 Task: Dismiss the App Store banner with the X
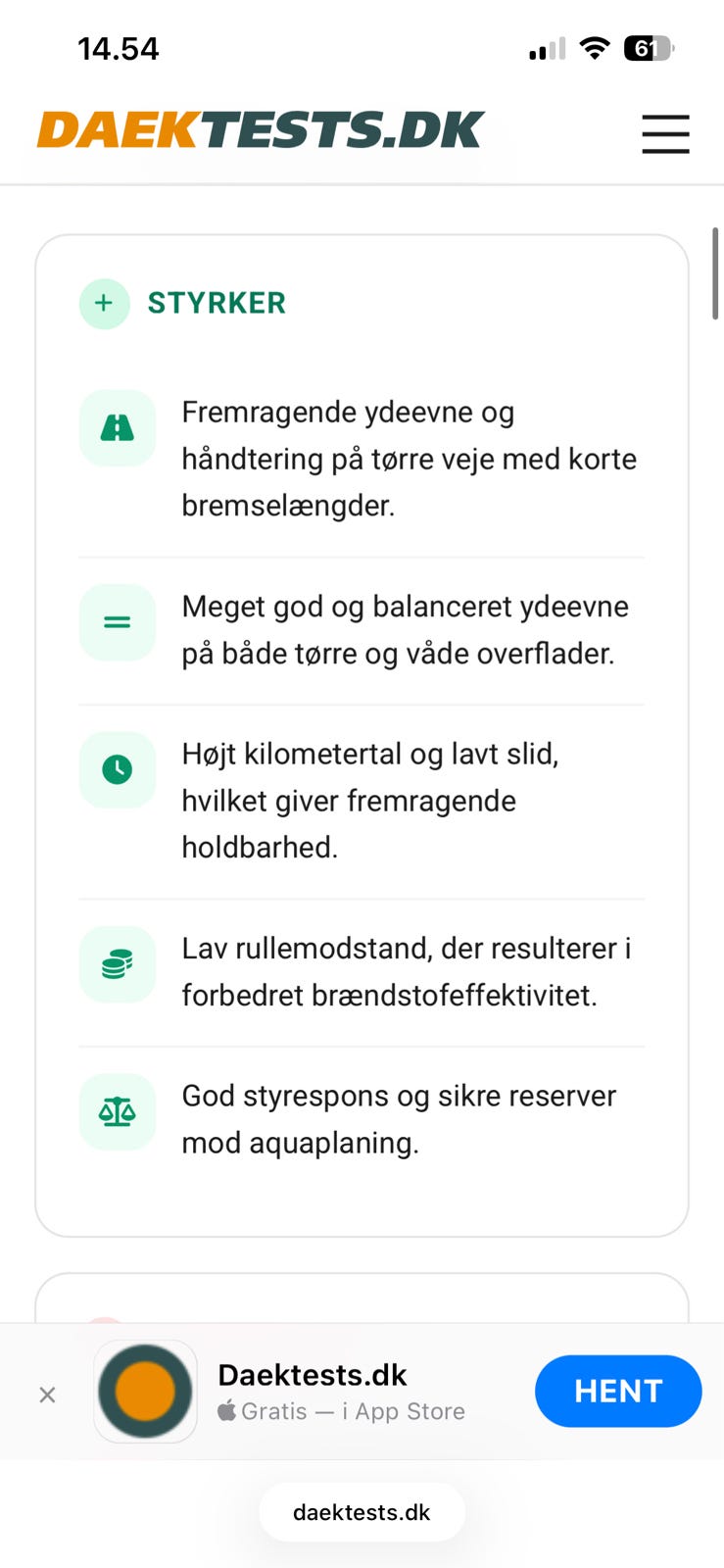pyautogui.click(x=47, y=1394)
